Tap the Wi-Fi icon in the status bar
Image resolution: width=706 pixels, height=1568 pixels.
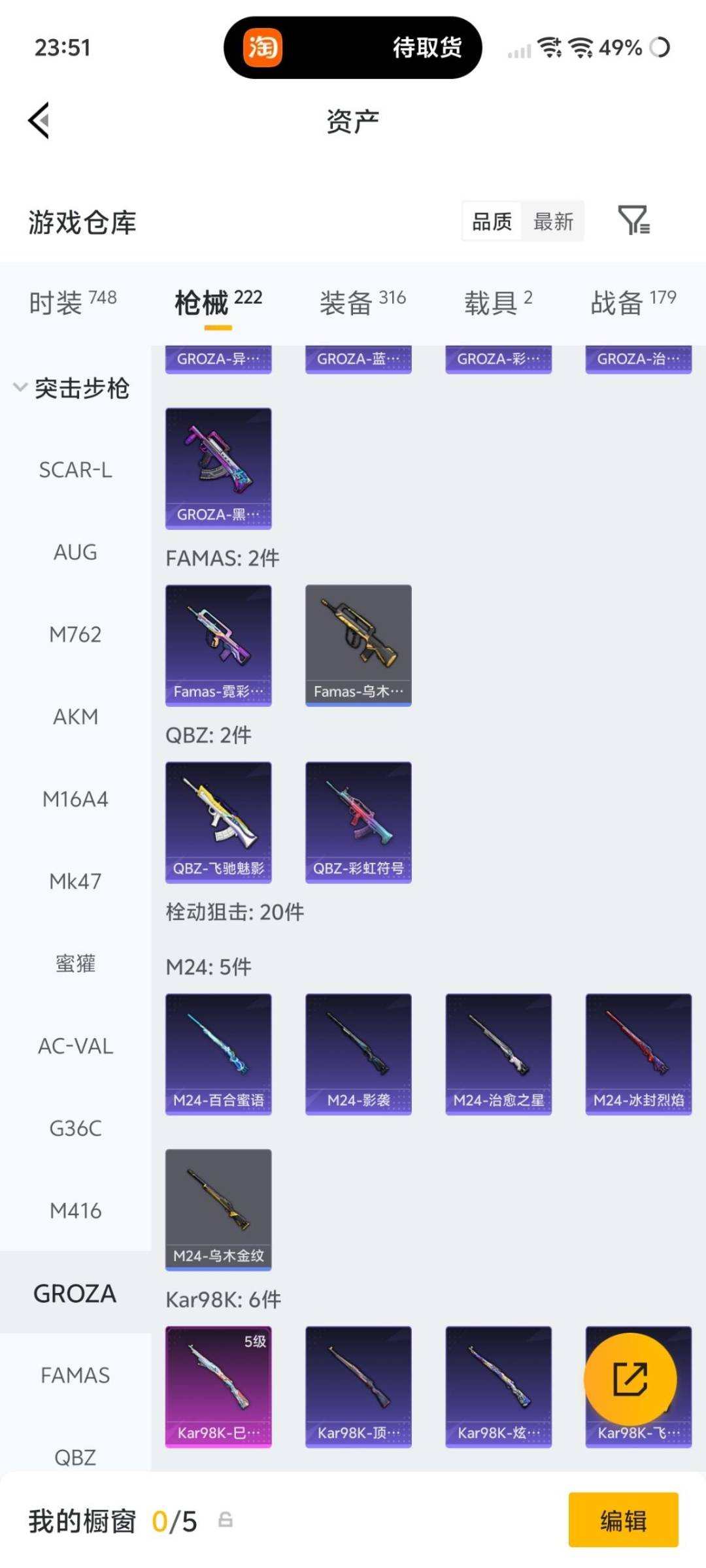pos(579,48)
